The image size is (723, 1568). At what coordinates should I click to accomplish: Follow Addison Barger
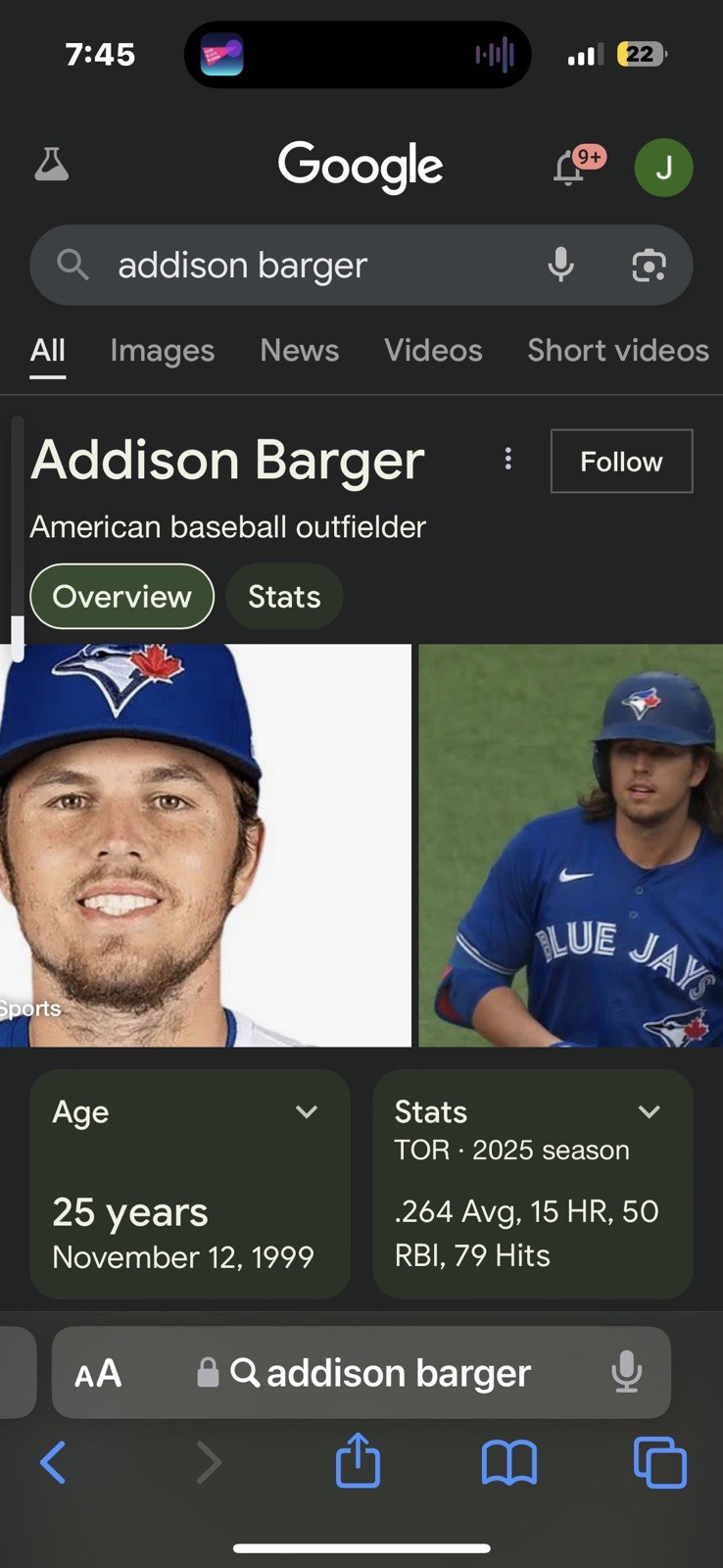click(621, 461)
